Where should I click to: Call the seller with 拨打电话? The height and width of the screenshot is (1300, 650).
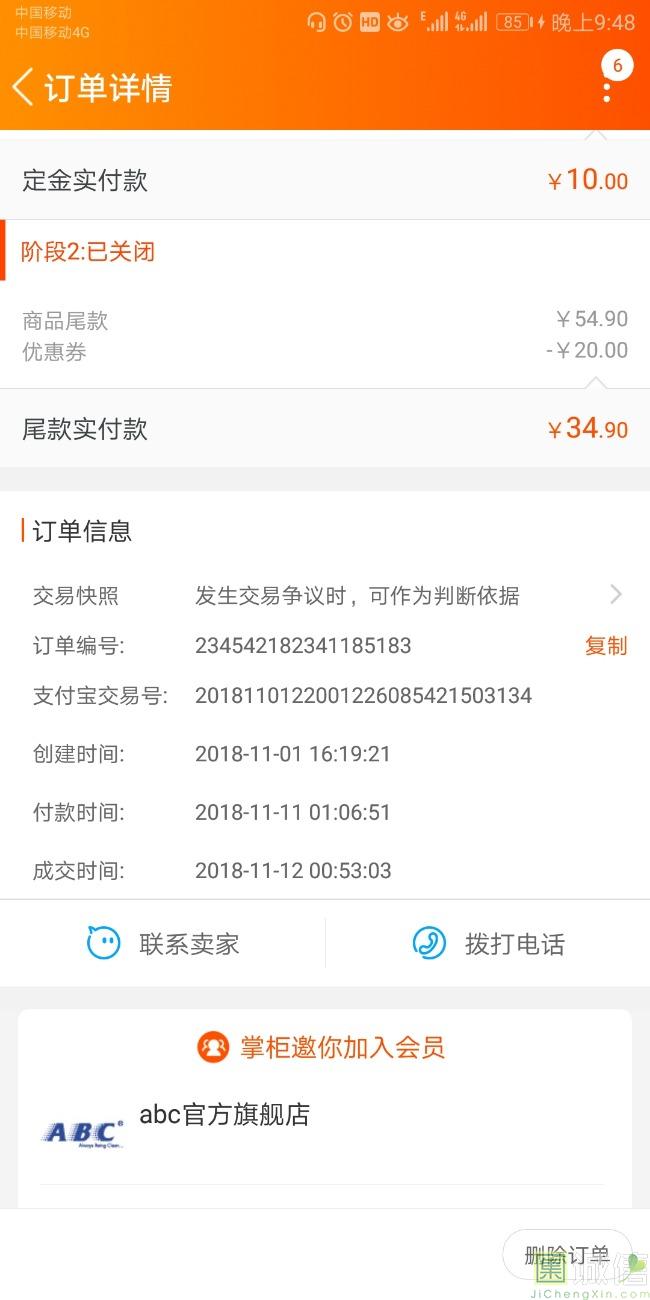click(488, 943)
